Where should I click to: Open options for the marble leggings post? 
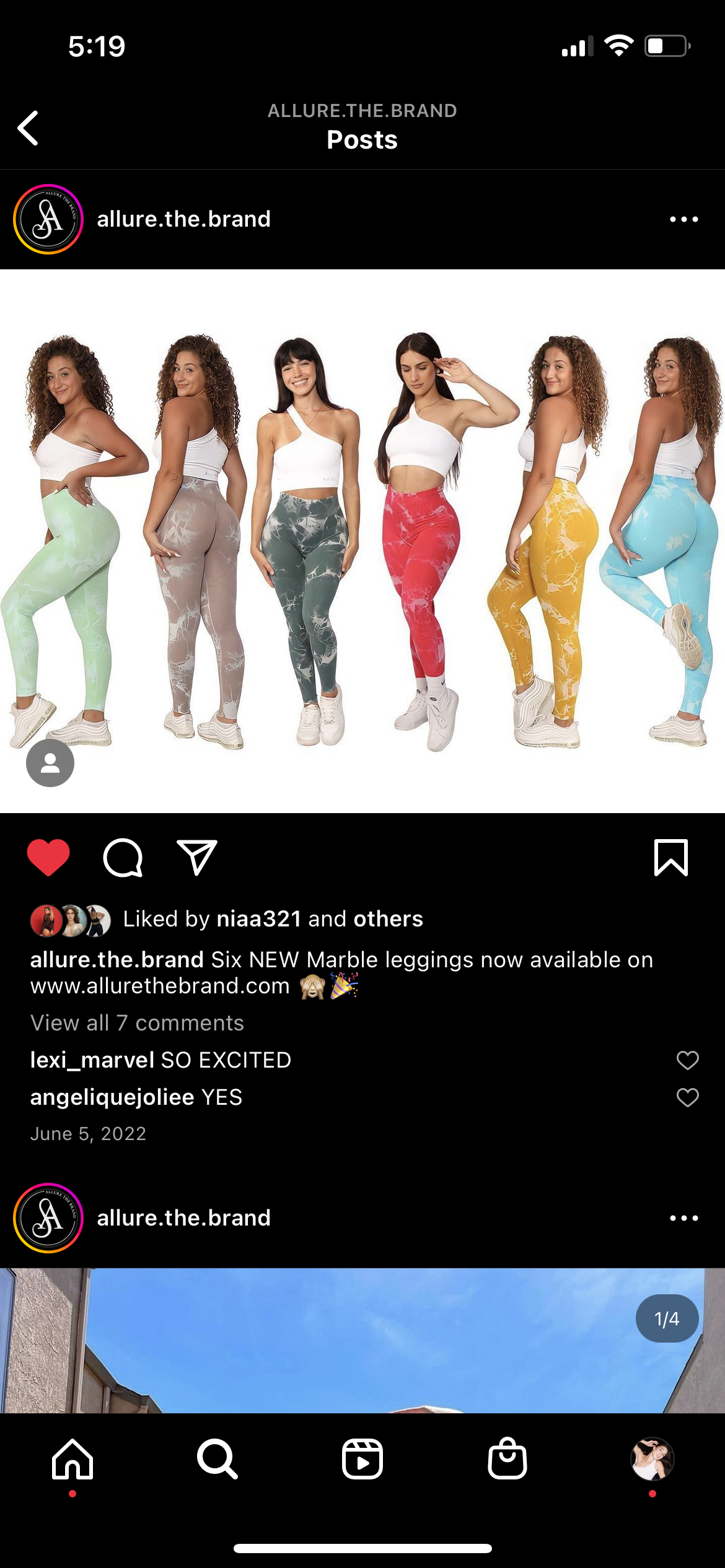tap(683, 219)
